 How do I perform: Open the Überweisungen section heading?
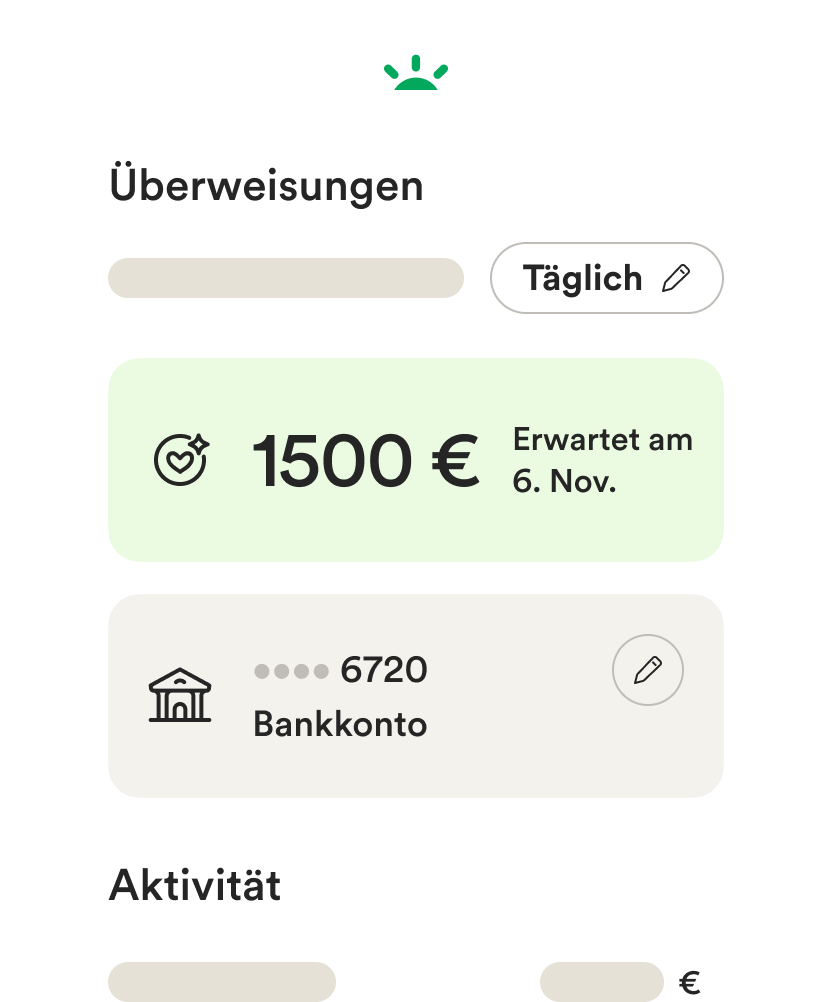click(x=266, y=184)
